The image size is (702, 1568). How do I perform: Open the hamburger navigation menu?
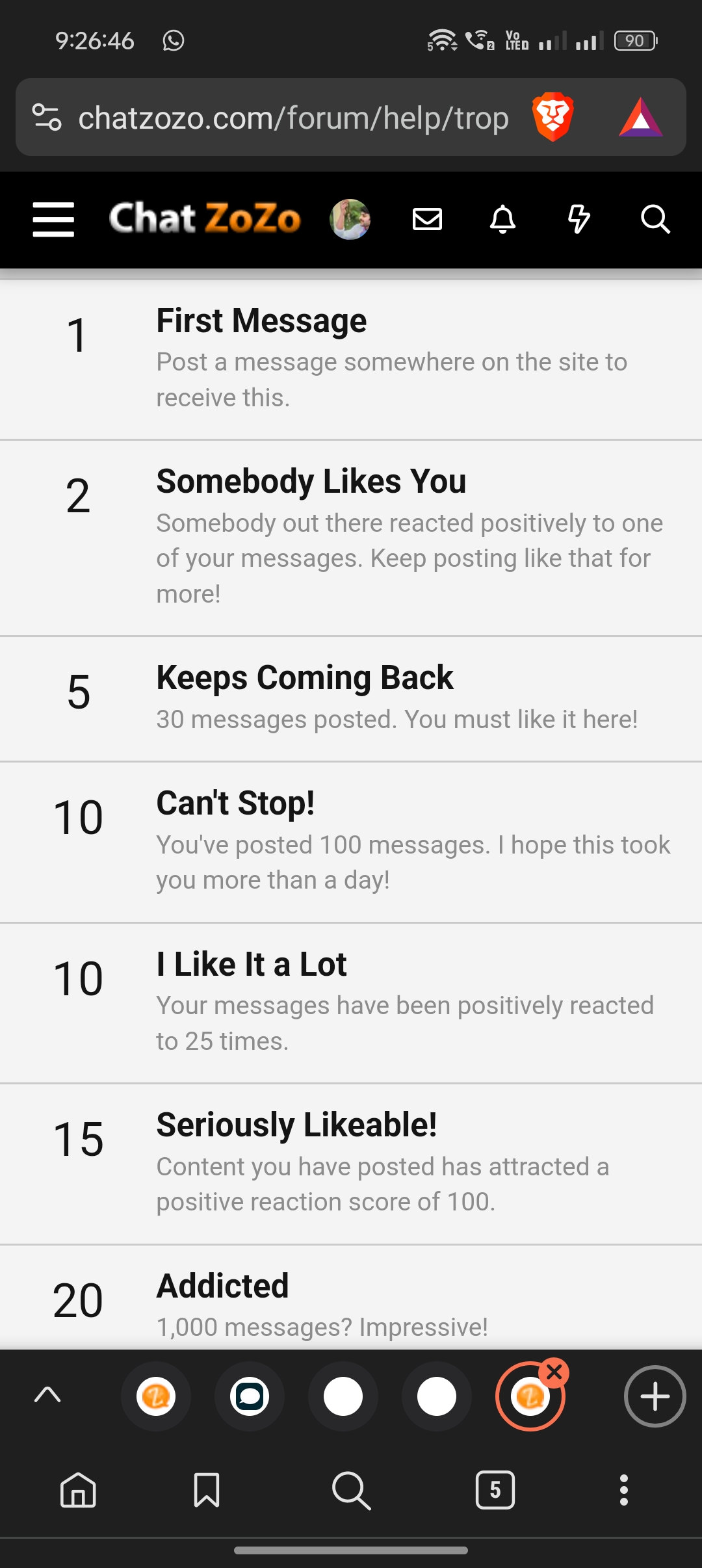53,219
